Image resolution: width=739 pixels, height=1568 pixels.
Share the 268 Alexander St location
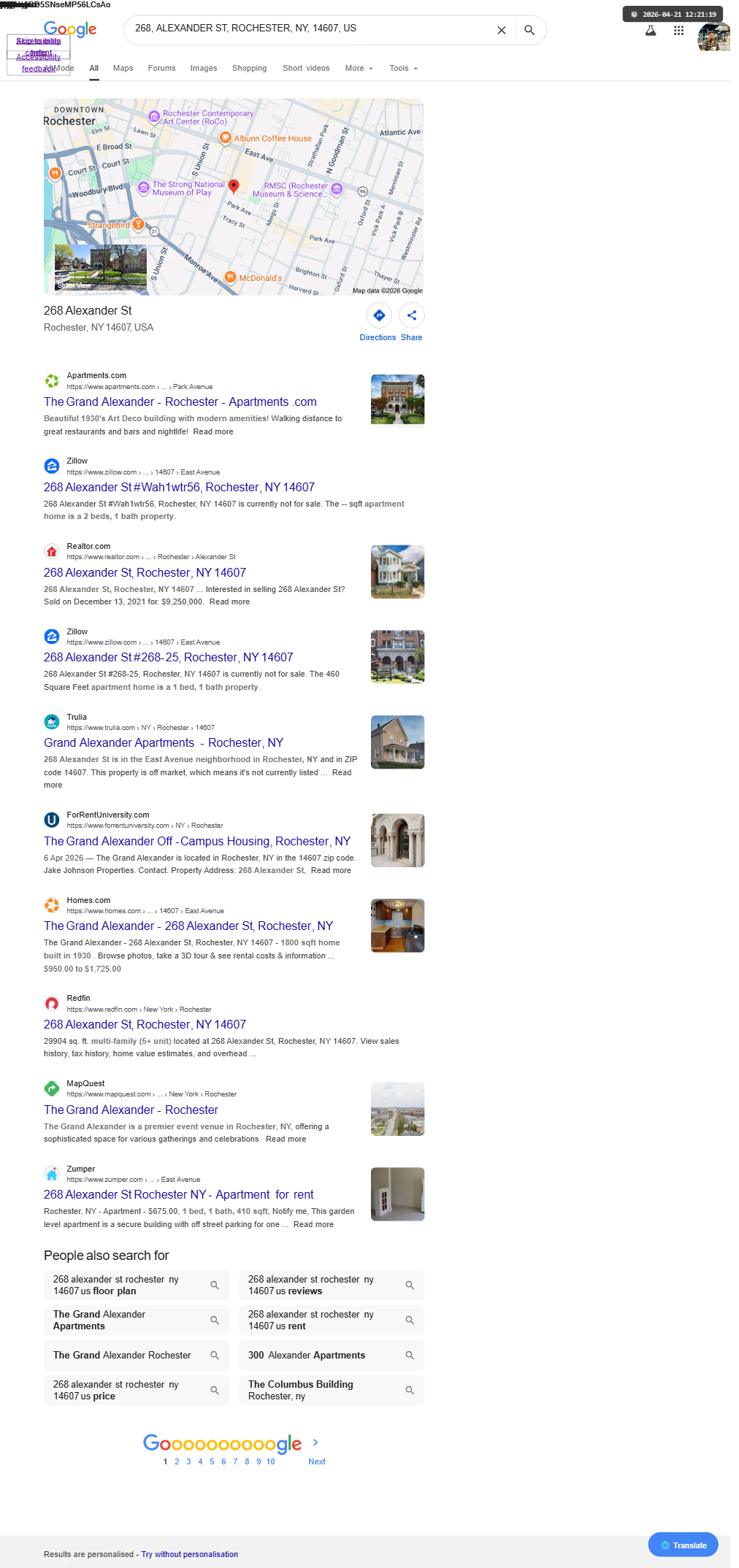click(x=412, y=323)
